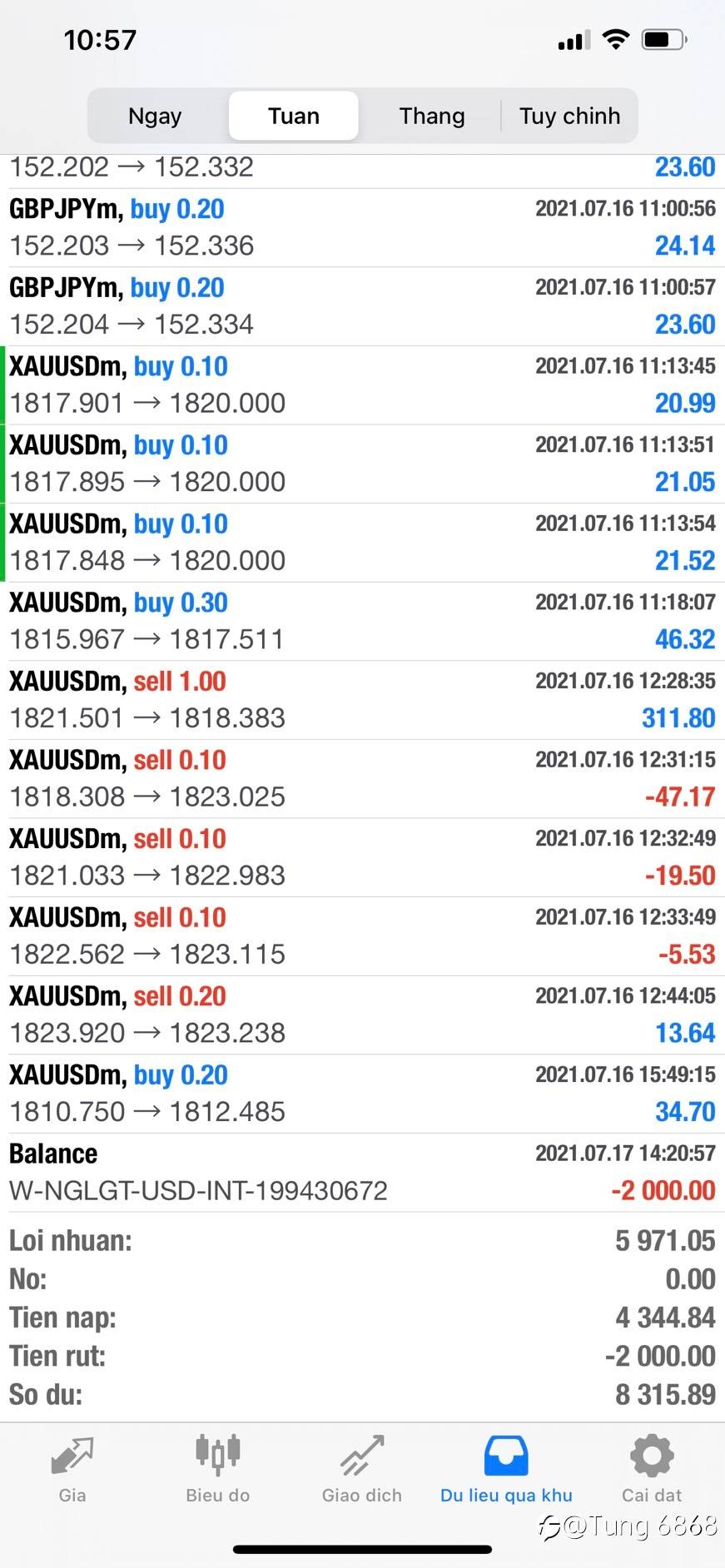Open the XAUUSDm sell 1.00 trade

tap(362, 700)
